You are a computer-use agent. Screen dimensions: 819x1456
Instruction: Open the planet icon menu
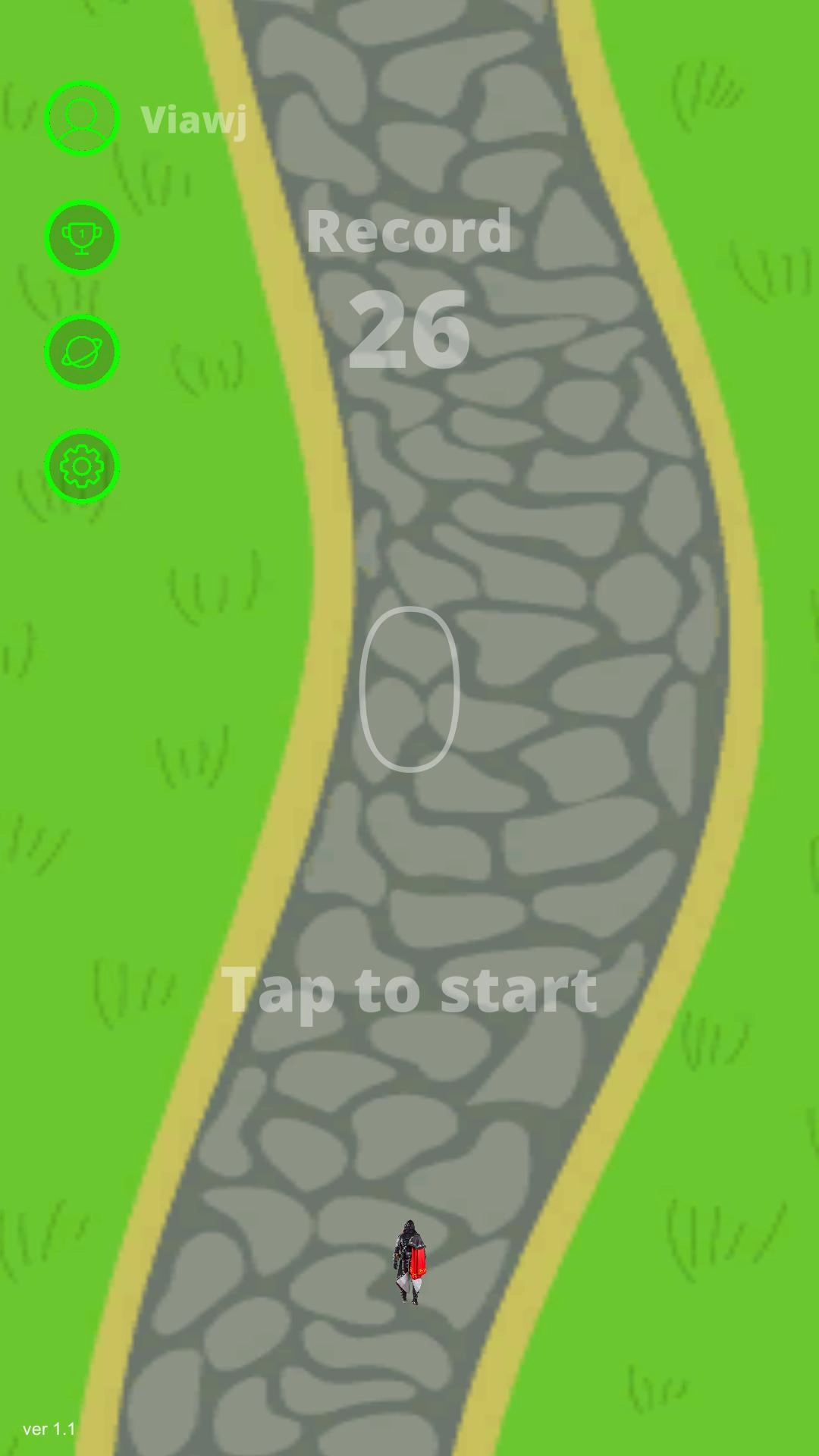pyautogui.click(x=82, y=352)
